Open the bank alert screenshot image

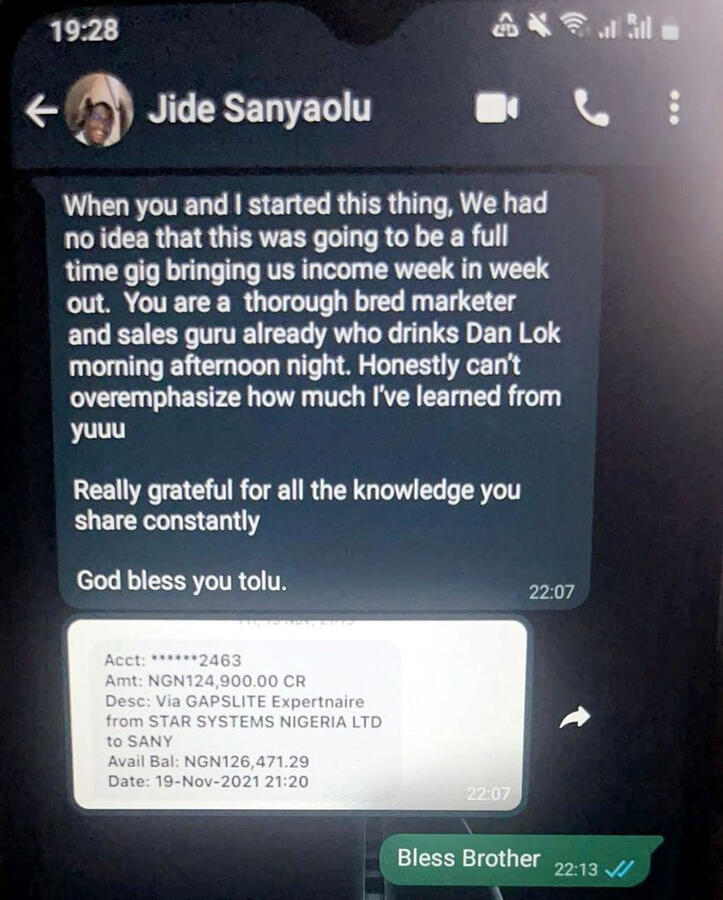click(300, 714)
